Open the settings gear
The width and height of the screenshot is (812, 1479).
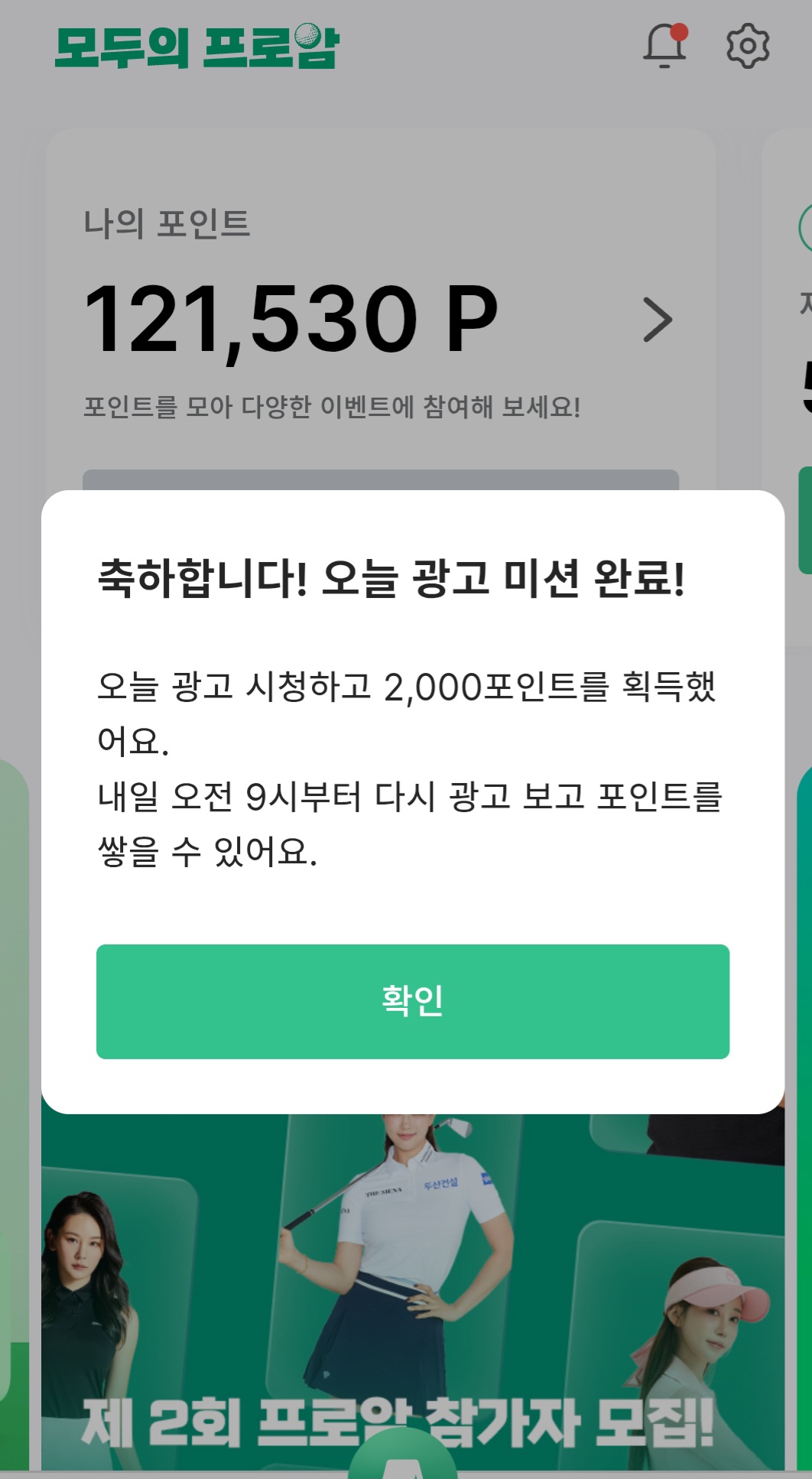pos(747,47)
